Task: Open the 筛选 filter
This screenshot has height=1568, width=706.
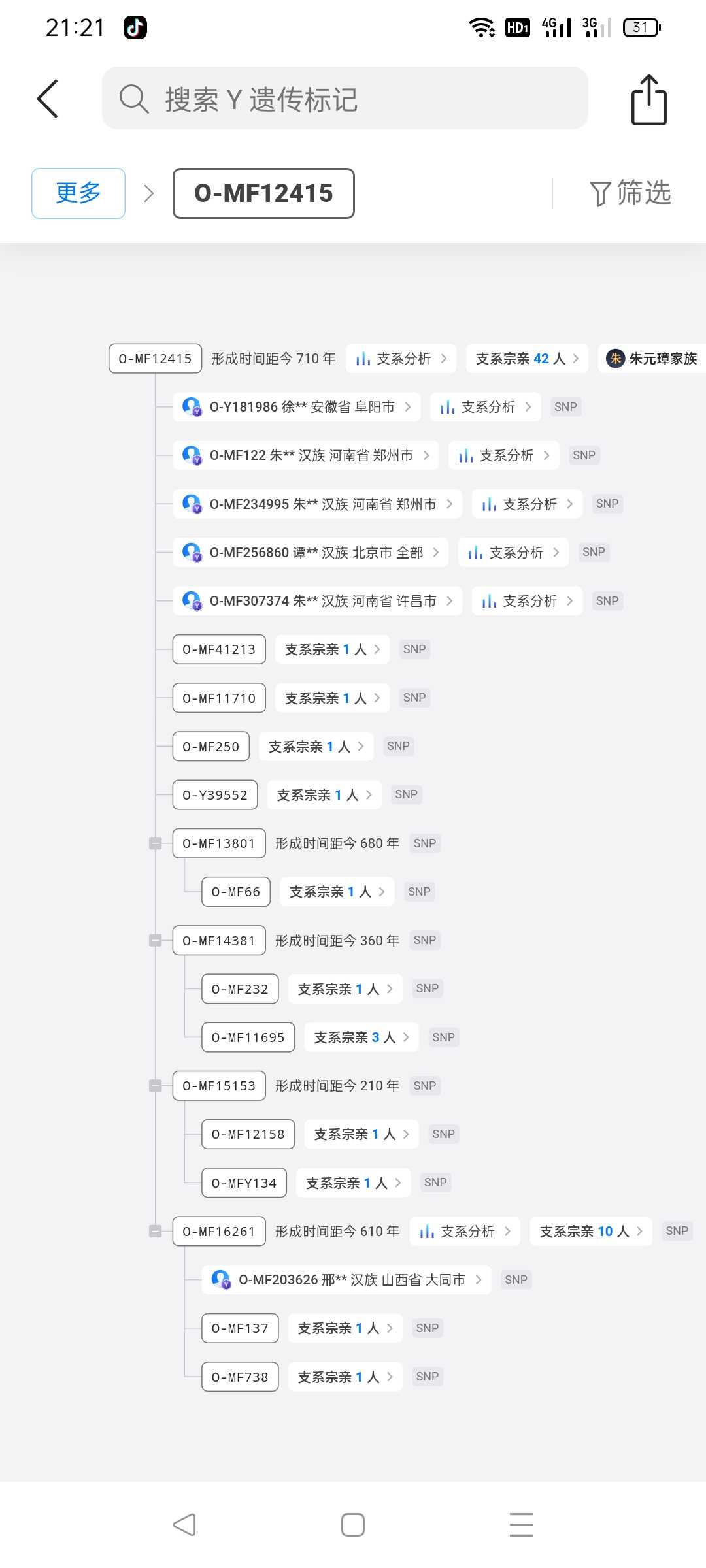Action: (x=630, y=193)
